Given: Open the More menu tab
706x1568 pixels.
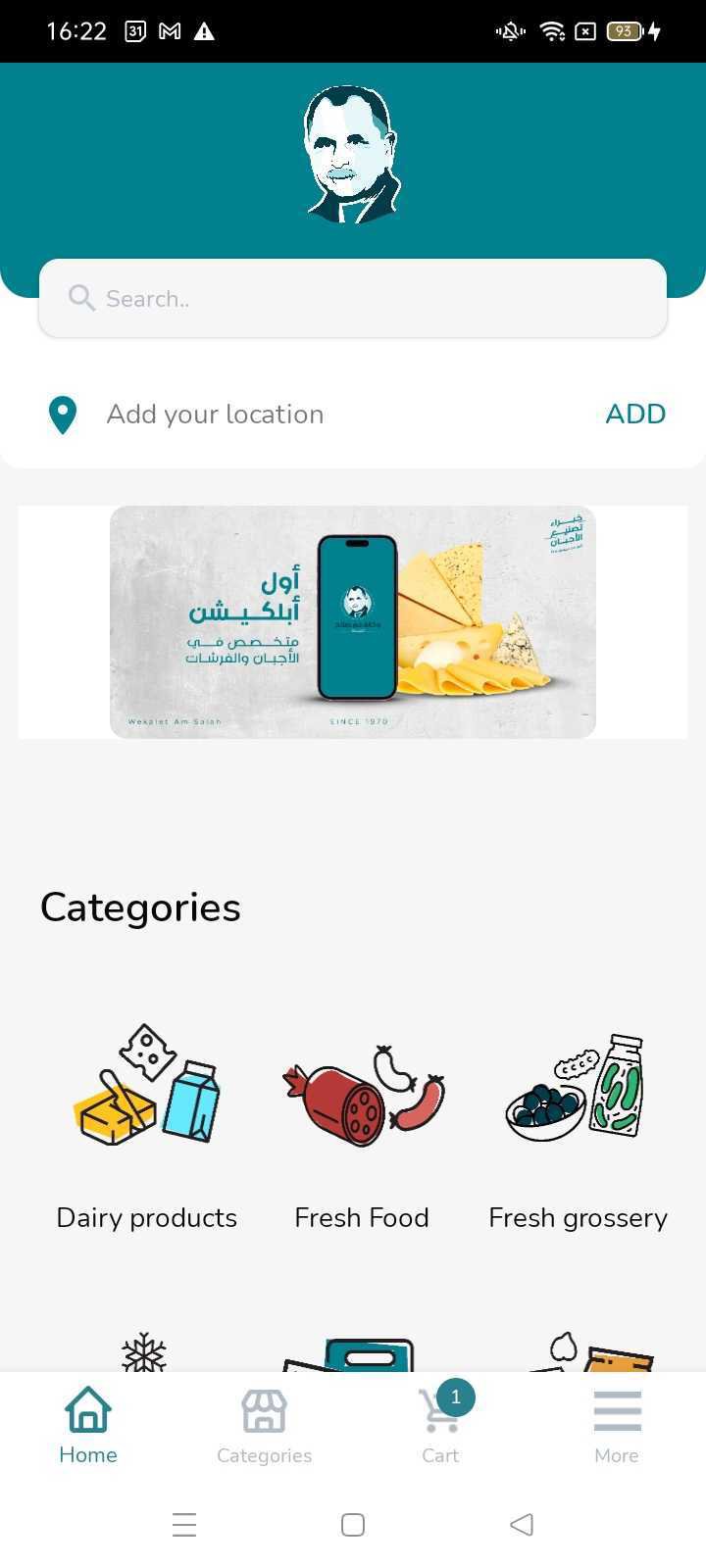Looking at the screenshot, I should [617, 1427].
